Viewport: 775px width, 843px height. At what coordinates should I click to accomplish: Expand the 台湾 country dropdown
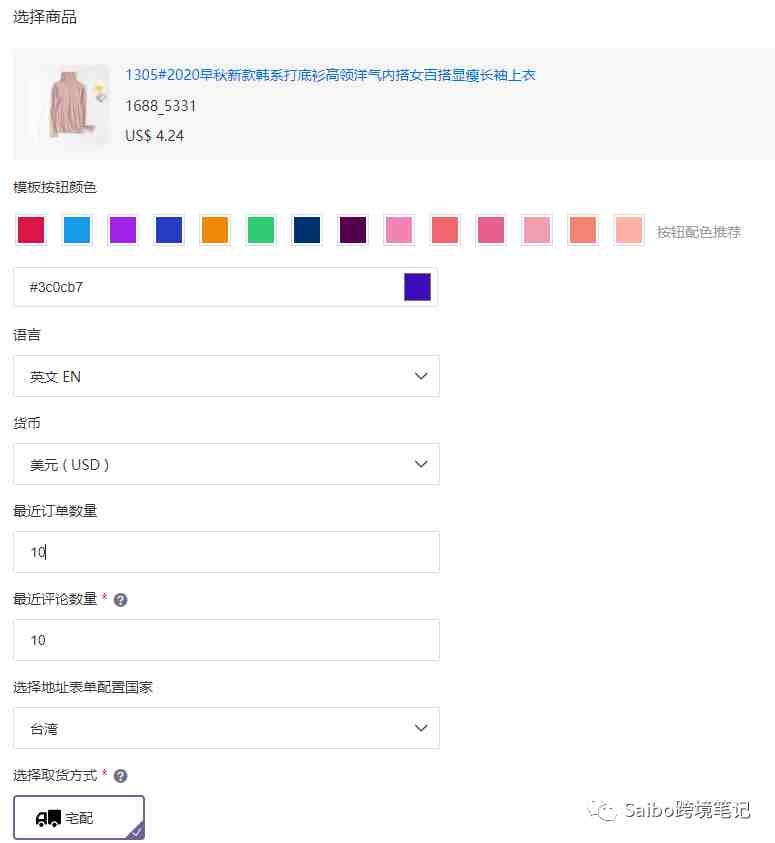tap(226, 728)
